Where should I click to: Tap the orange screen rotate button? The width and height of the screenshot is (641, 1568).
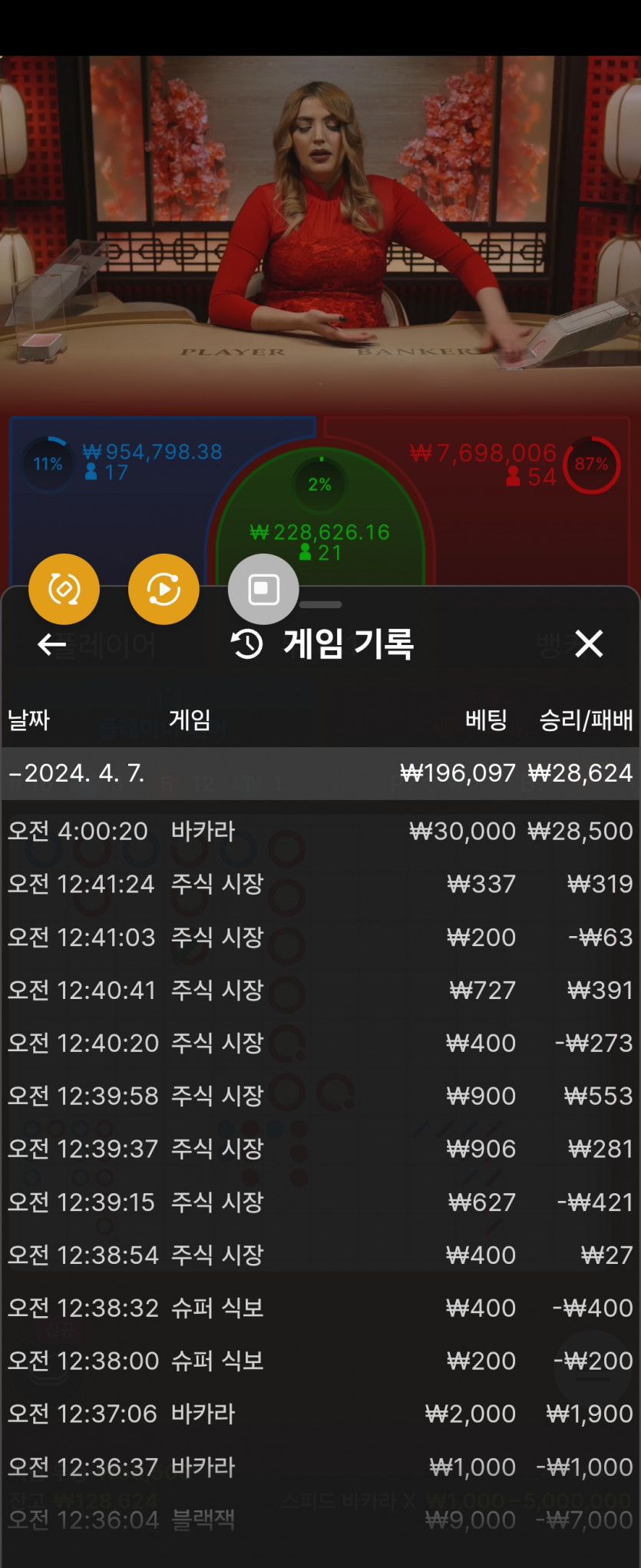(64, 589)
